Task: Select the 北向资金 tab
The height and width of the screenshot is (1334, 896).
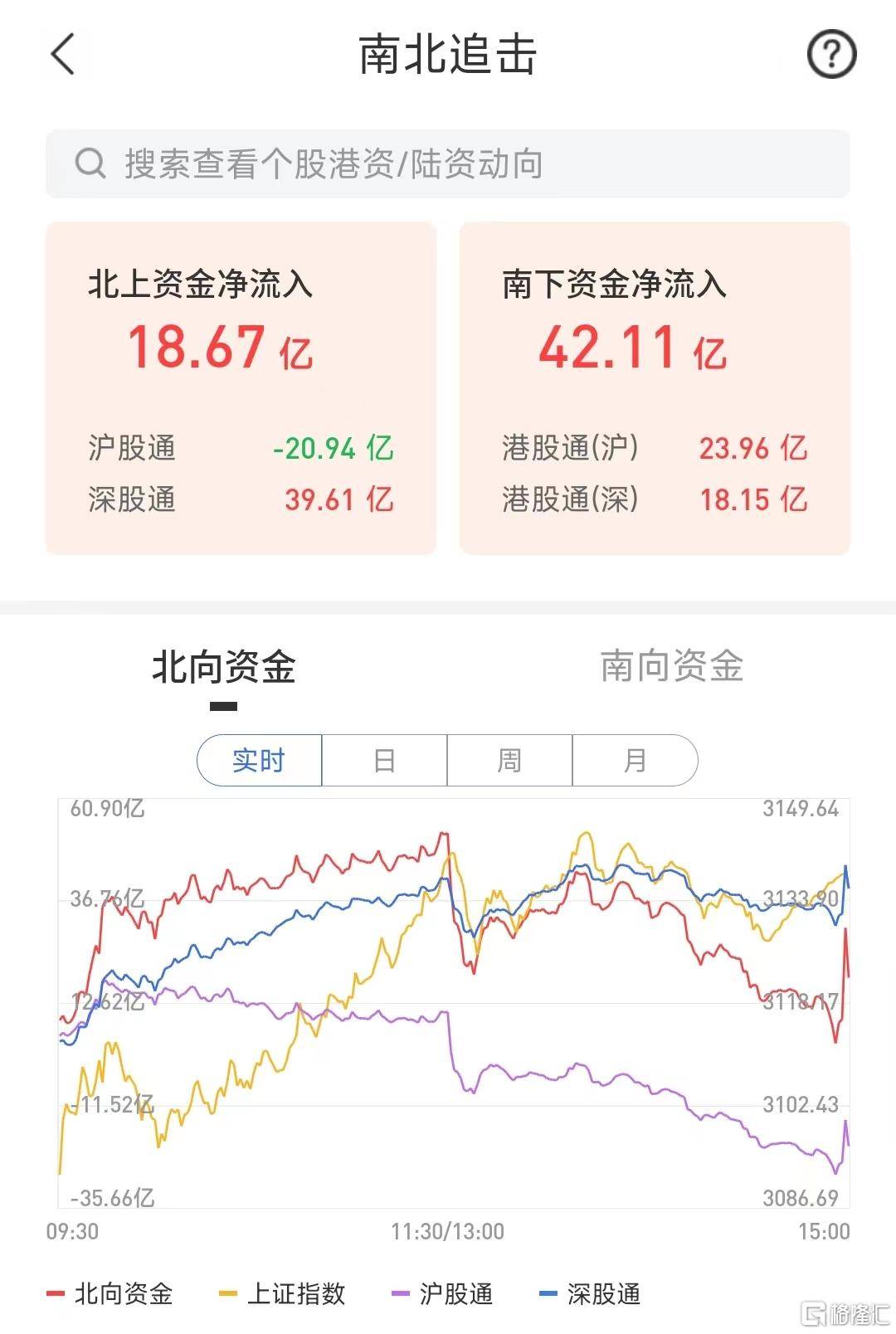Action: 224,668
